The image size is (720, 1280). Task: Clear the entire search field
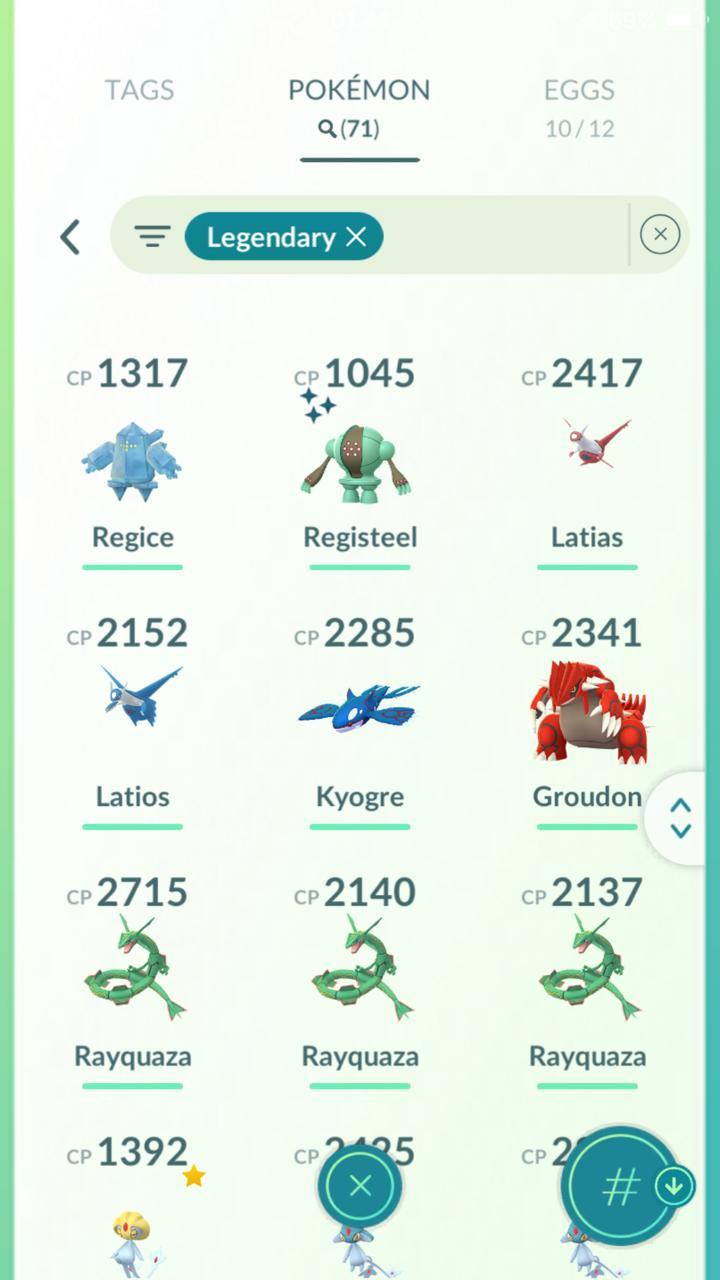click(659, 235)
